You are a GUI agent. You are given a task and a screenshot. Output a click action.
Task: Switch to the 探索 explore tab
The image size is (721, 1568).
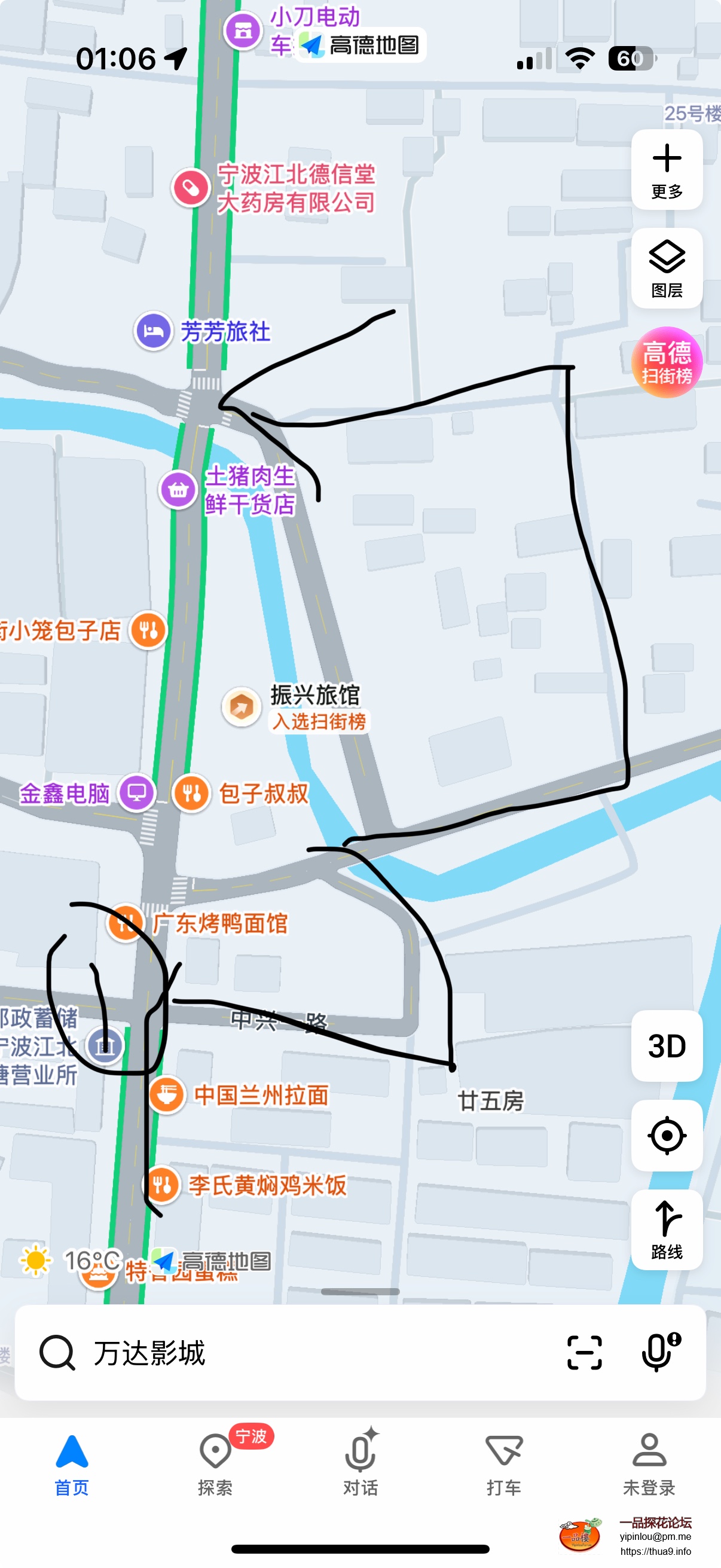(x=215, y=1465)
